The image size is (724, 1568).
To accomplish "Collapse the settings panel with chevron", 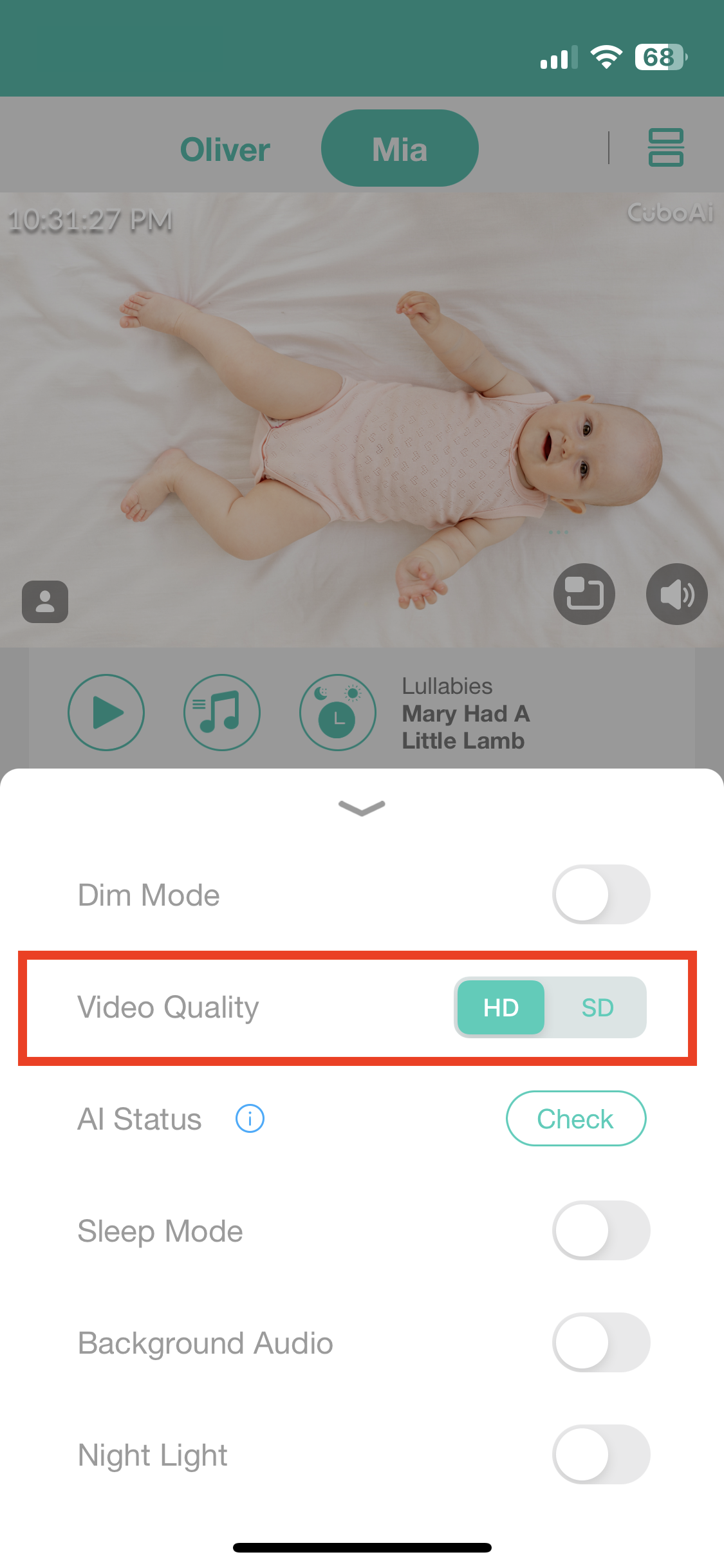I will [x=362, y=807].
